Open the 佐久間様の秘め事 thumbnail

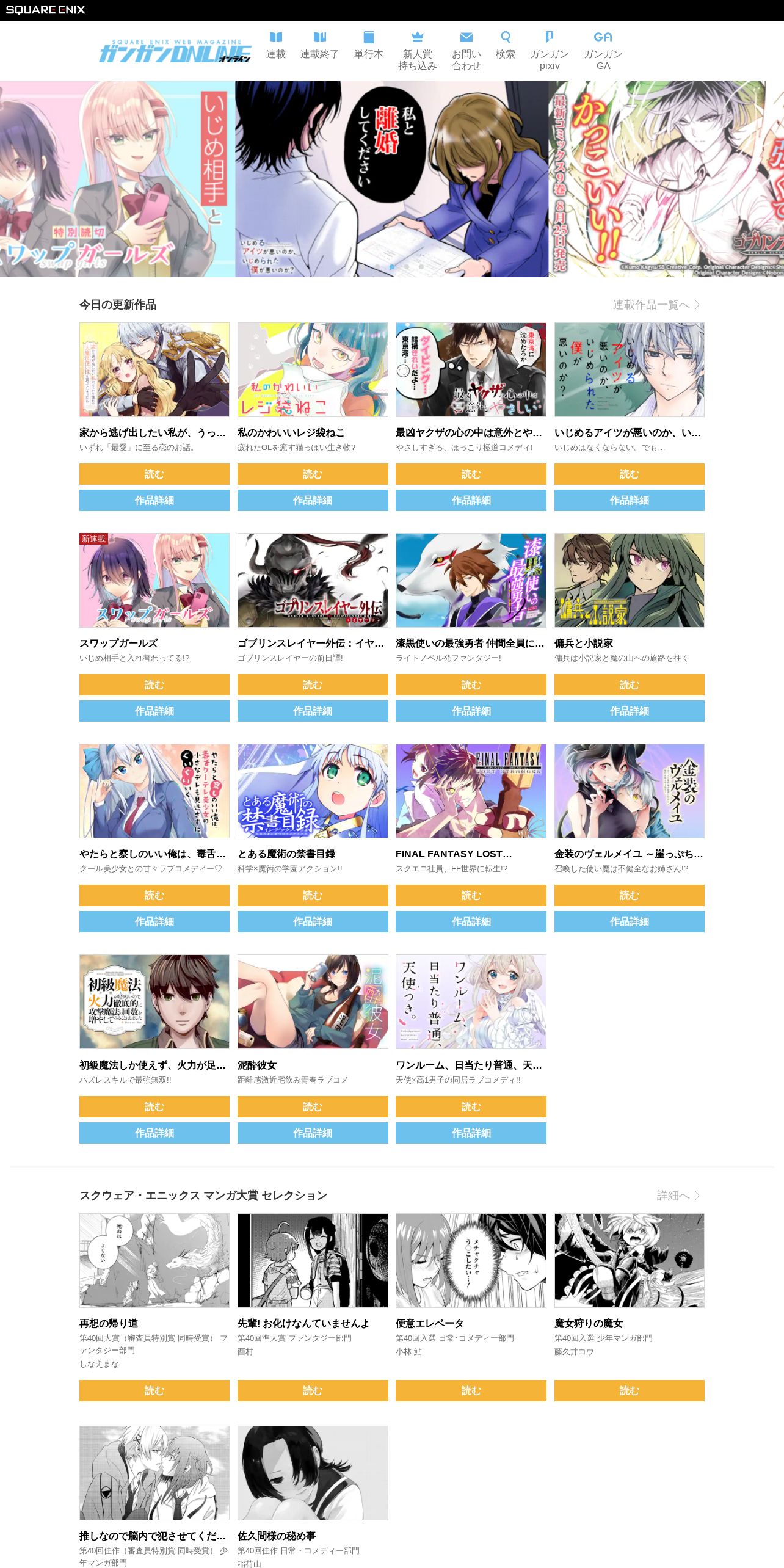(x=313, y=1473)
